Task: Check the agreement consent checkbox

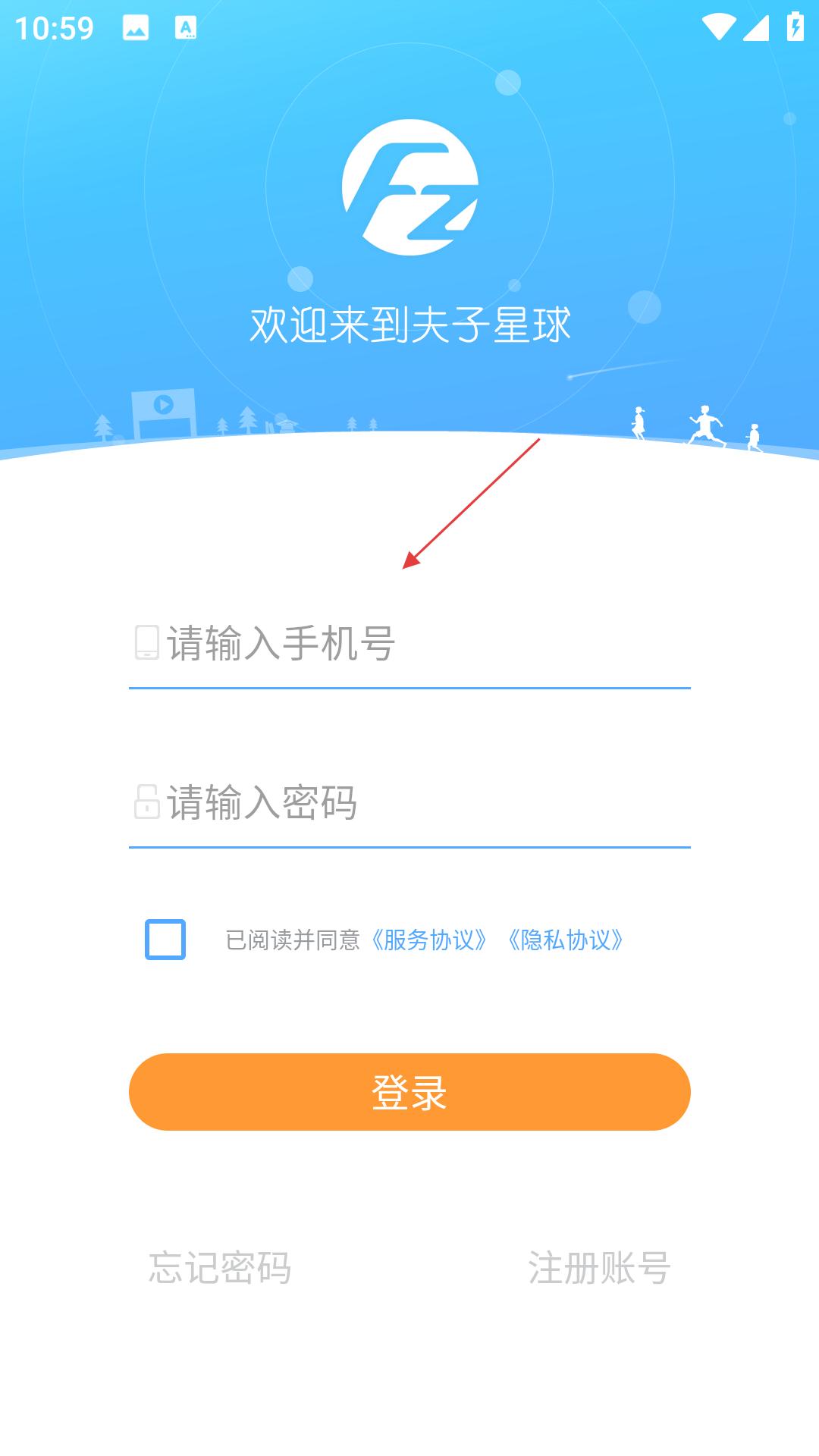Action: click(165, 940)
